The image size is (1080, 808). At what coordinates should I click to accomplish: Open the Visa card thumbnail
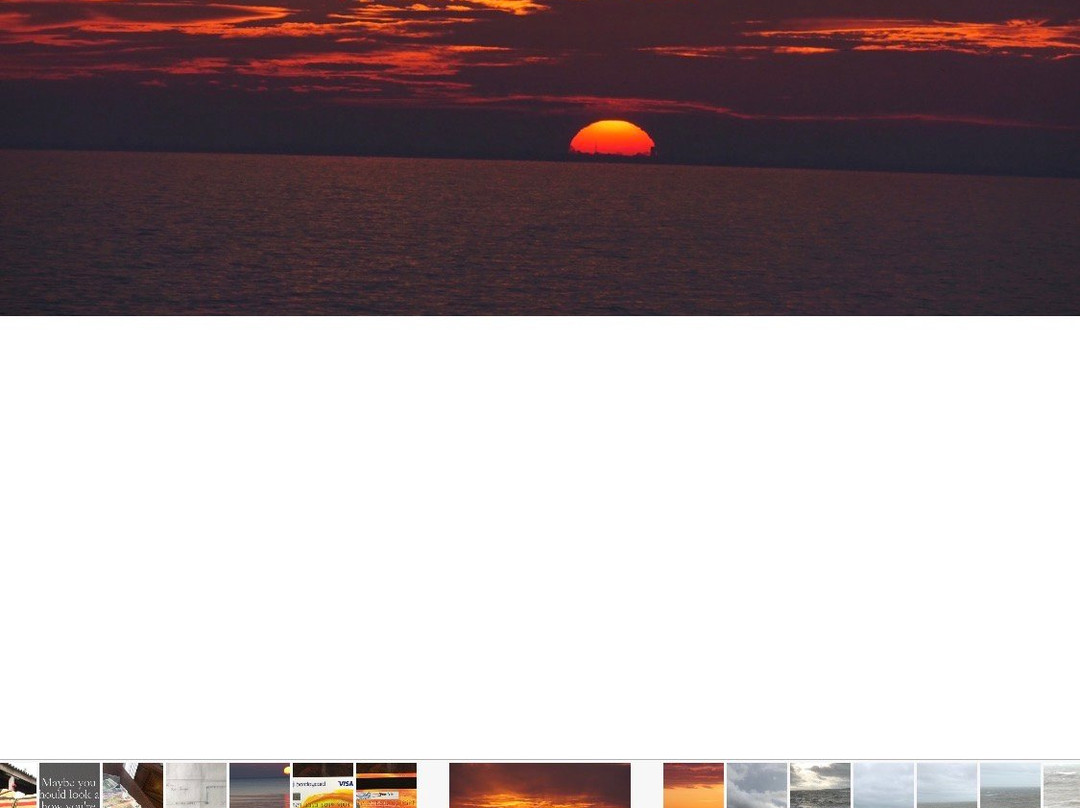pyautogui.click(x=323, y=785)
